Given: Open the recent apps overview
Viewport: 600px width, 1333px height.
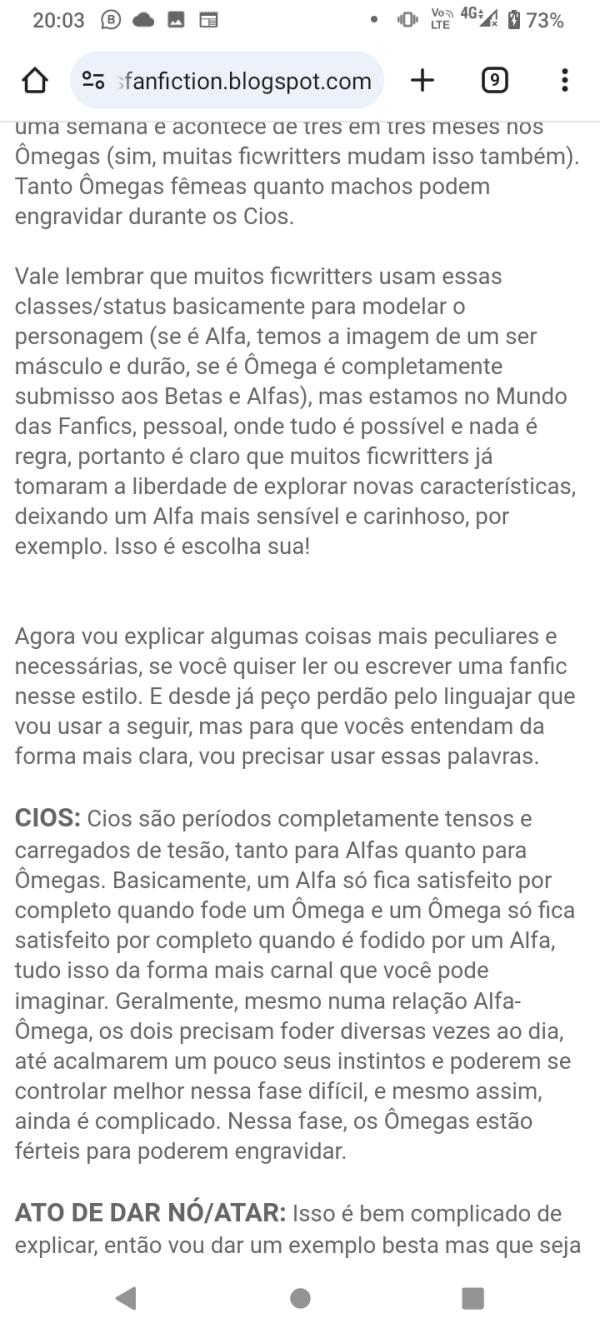Looking at the screenshot, I should point(472,1298).
